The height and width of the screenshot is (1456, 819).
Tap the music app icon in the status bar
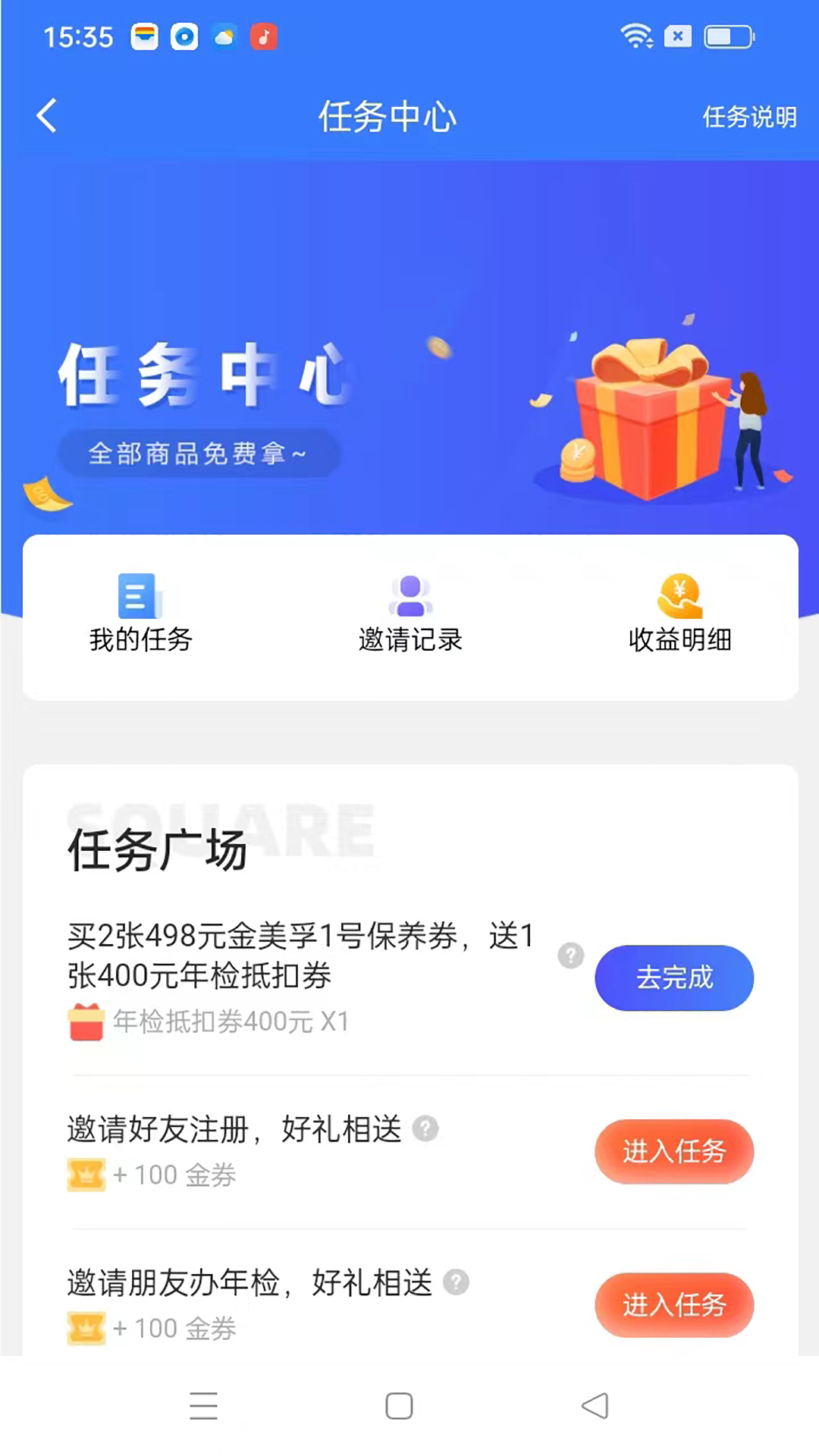coord(264,36)
